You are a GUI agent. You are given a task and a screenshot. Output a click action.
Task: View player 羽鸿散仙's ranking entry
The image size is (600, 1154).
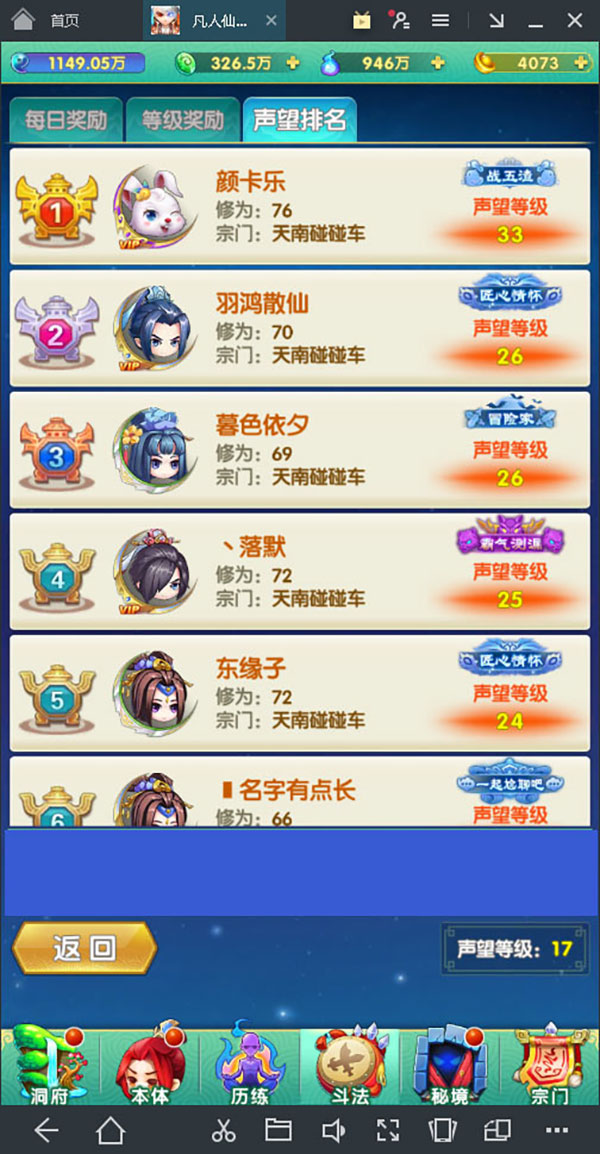pos(300,328)
